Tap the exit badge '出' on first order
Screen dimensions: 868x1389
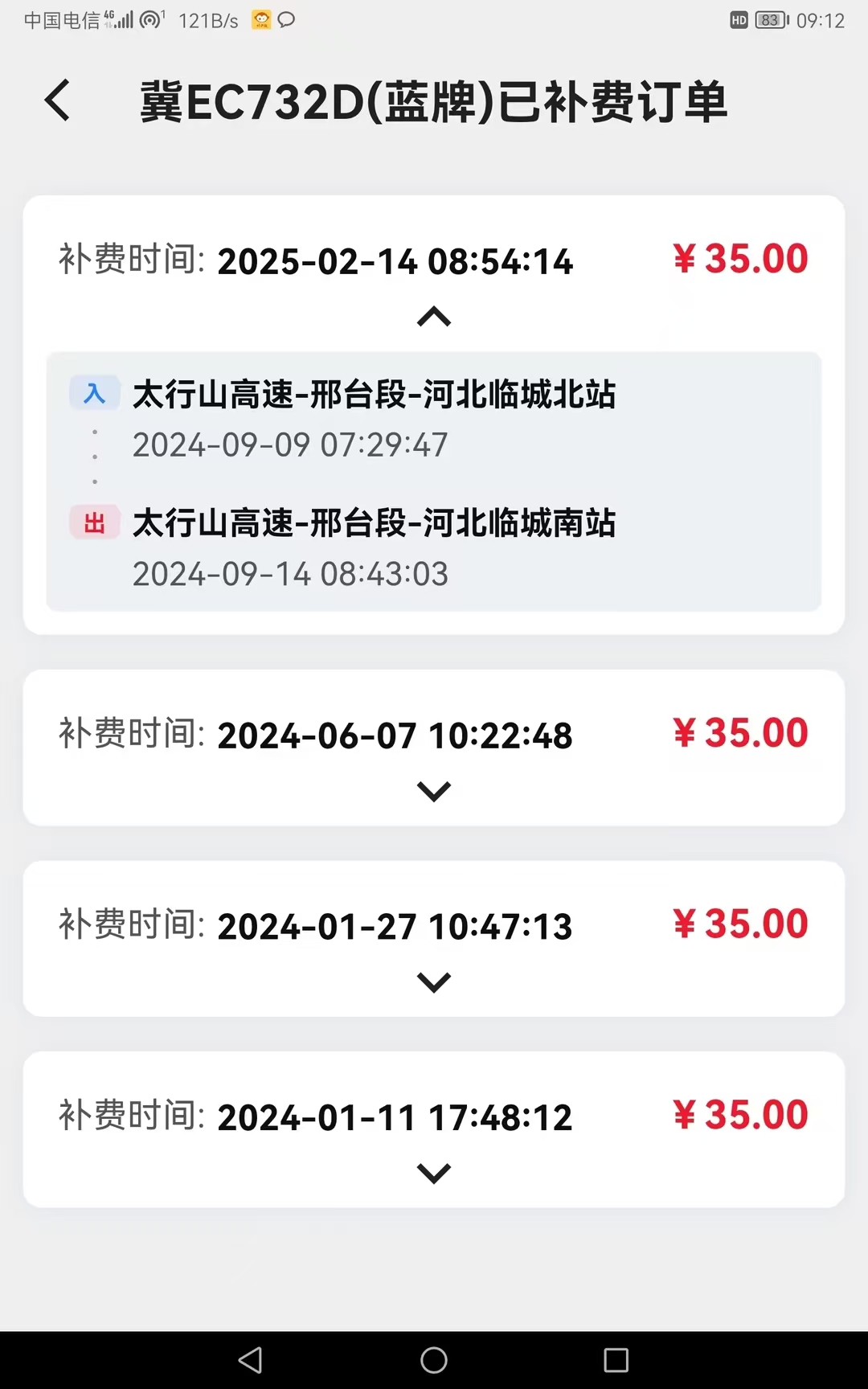tap(94, 522)
